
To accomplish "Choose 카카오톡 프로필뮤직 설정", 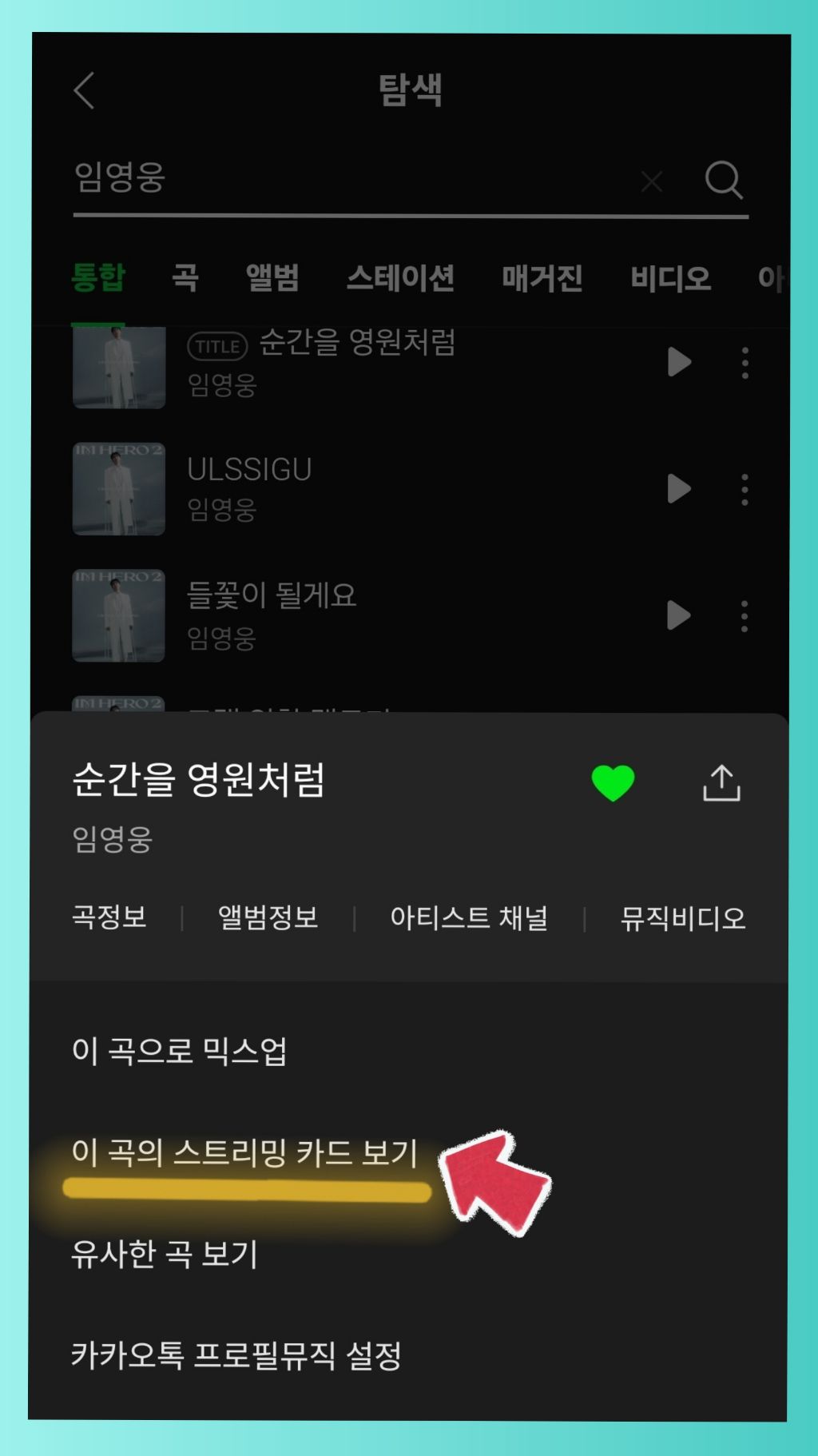I will 236,1355.
